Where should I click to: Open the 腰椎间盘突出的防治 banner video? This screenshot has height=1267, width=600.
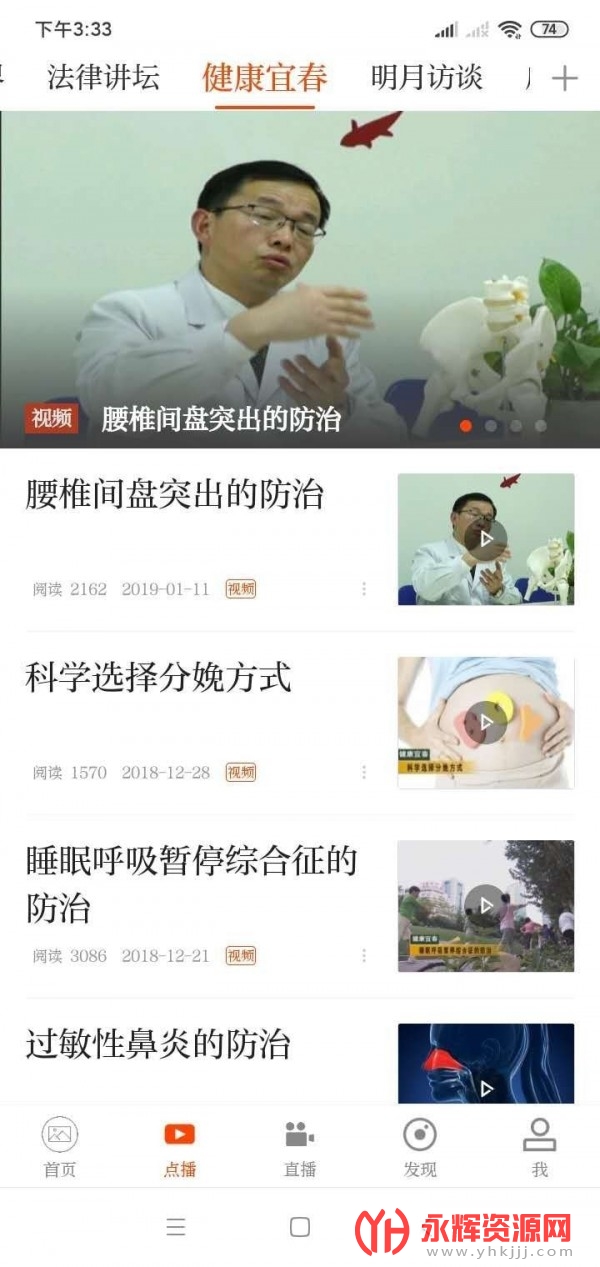click(300, 280)
